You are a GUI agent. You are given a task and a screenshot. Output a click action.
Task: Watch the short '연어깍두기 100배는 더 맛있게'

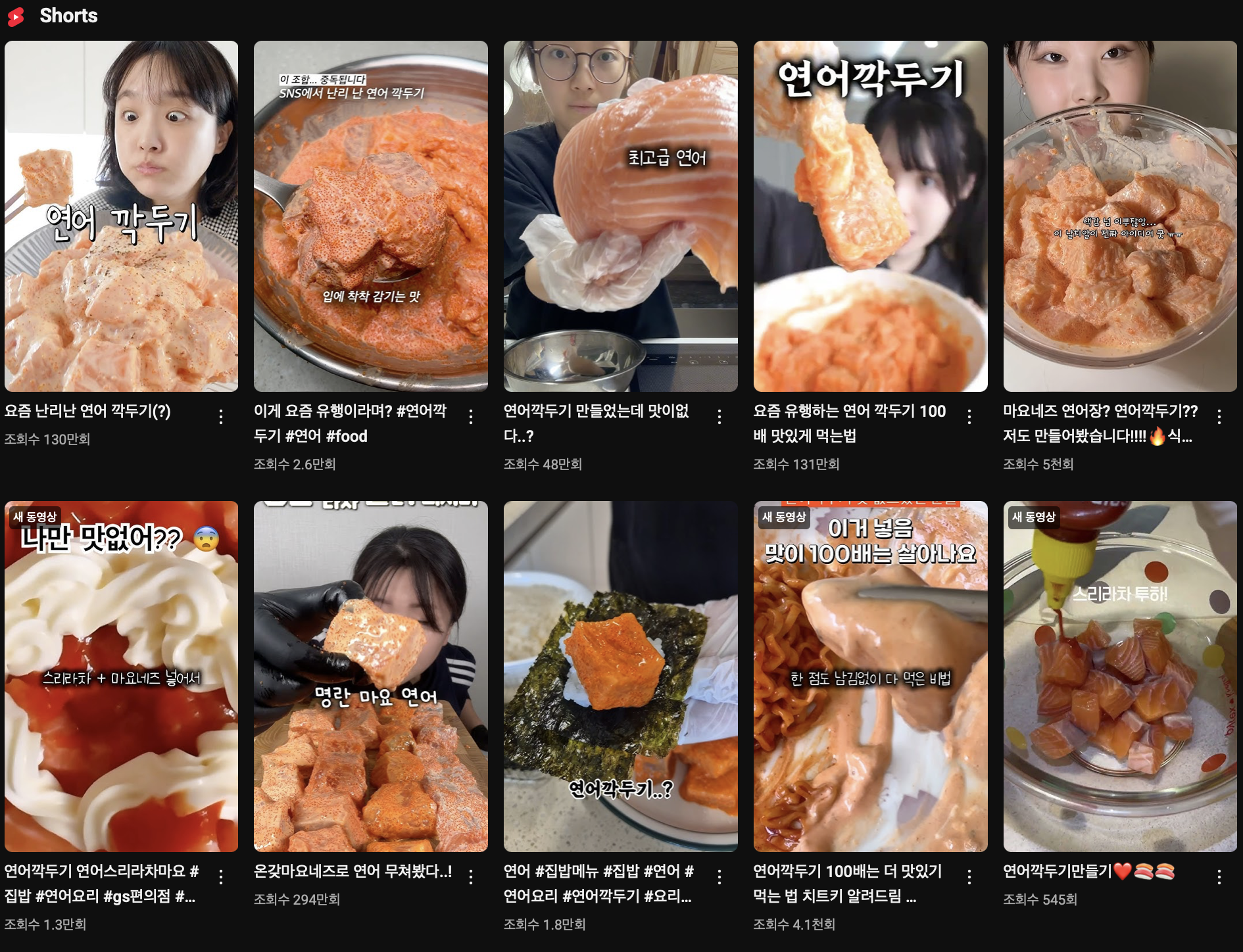coord(870,676)
